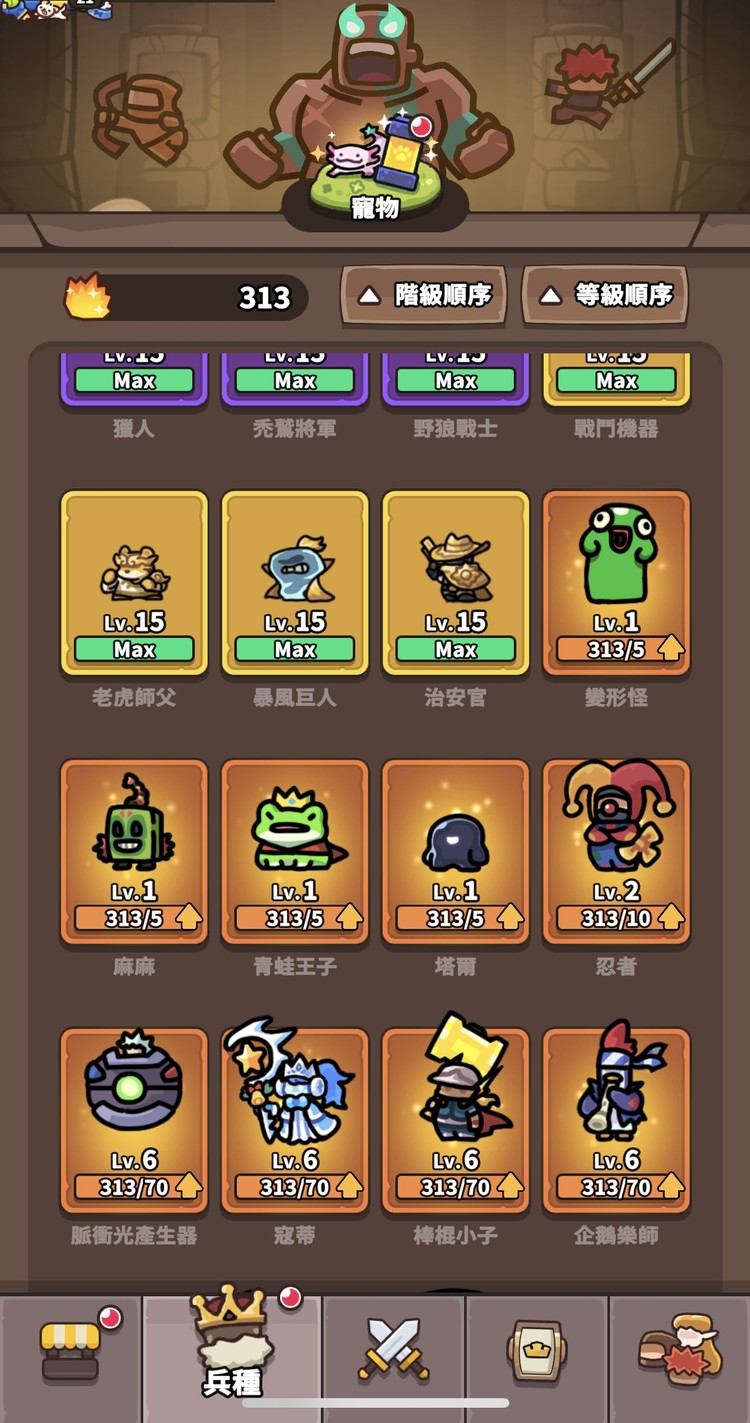Open the 青蛙王子 unit card
Viewport: 750px width, 1423px height.
(x=295, y=852)
